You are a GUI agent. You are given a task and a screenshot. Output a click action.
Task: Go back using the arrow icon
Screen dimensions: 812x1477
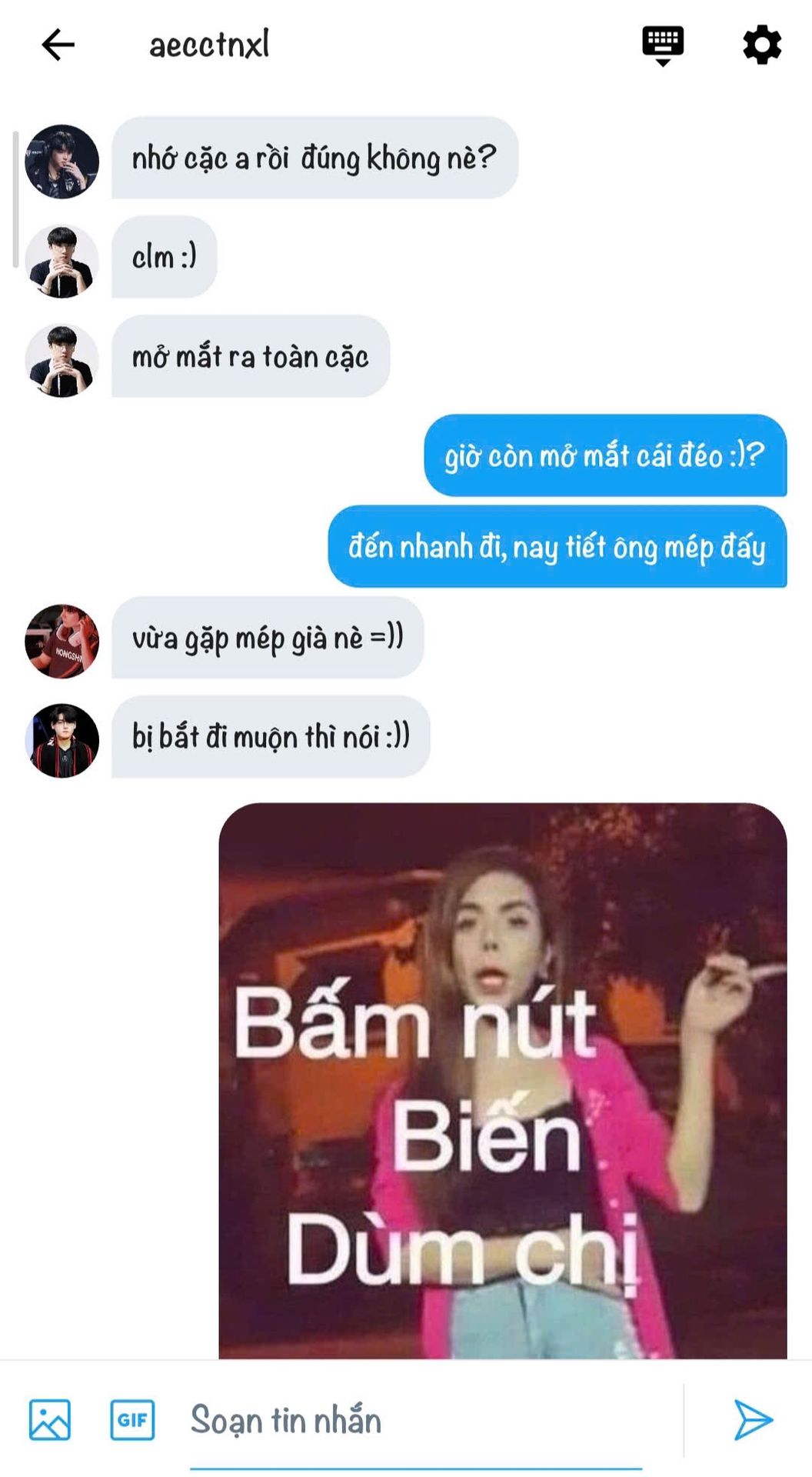[x=58, y=45]
